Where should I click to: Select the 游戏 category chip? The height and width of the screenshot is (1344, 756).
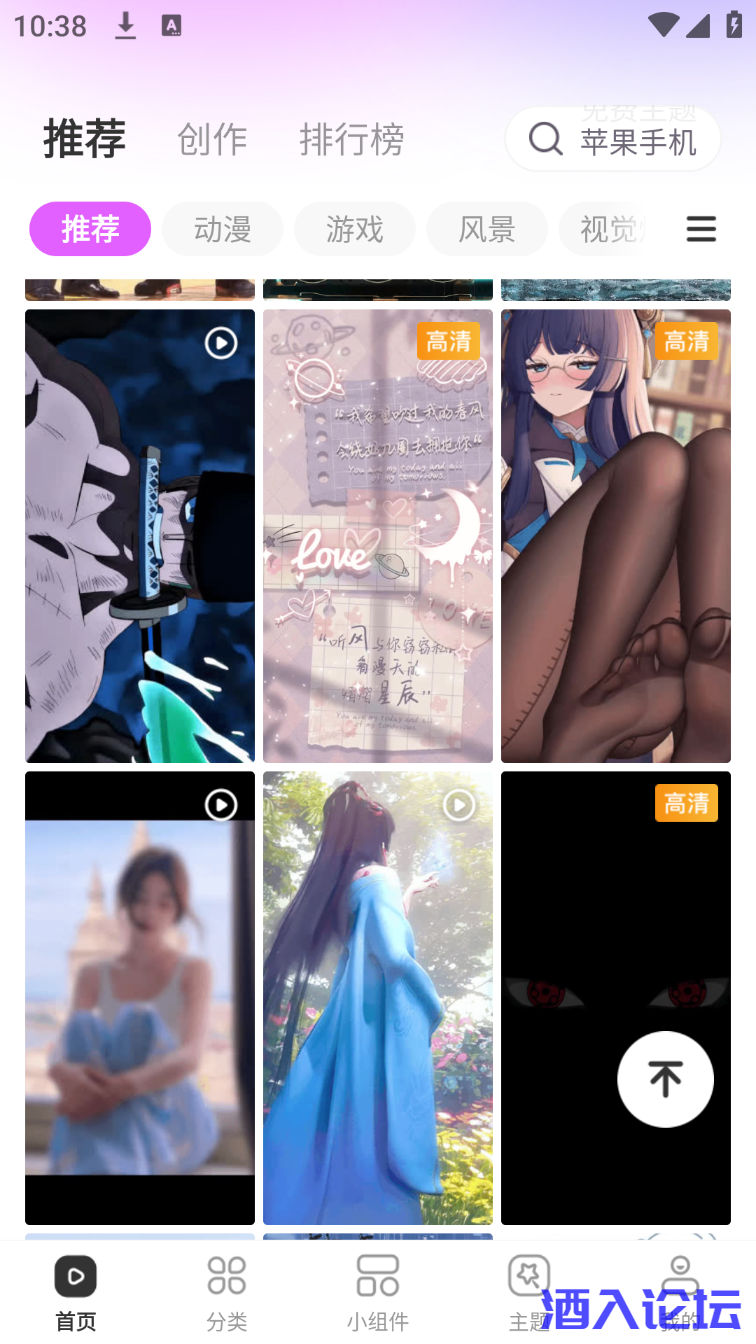[x=354, y=230]
